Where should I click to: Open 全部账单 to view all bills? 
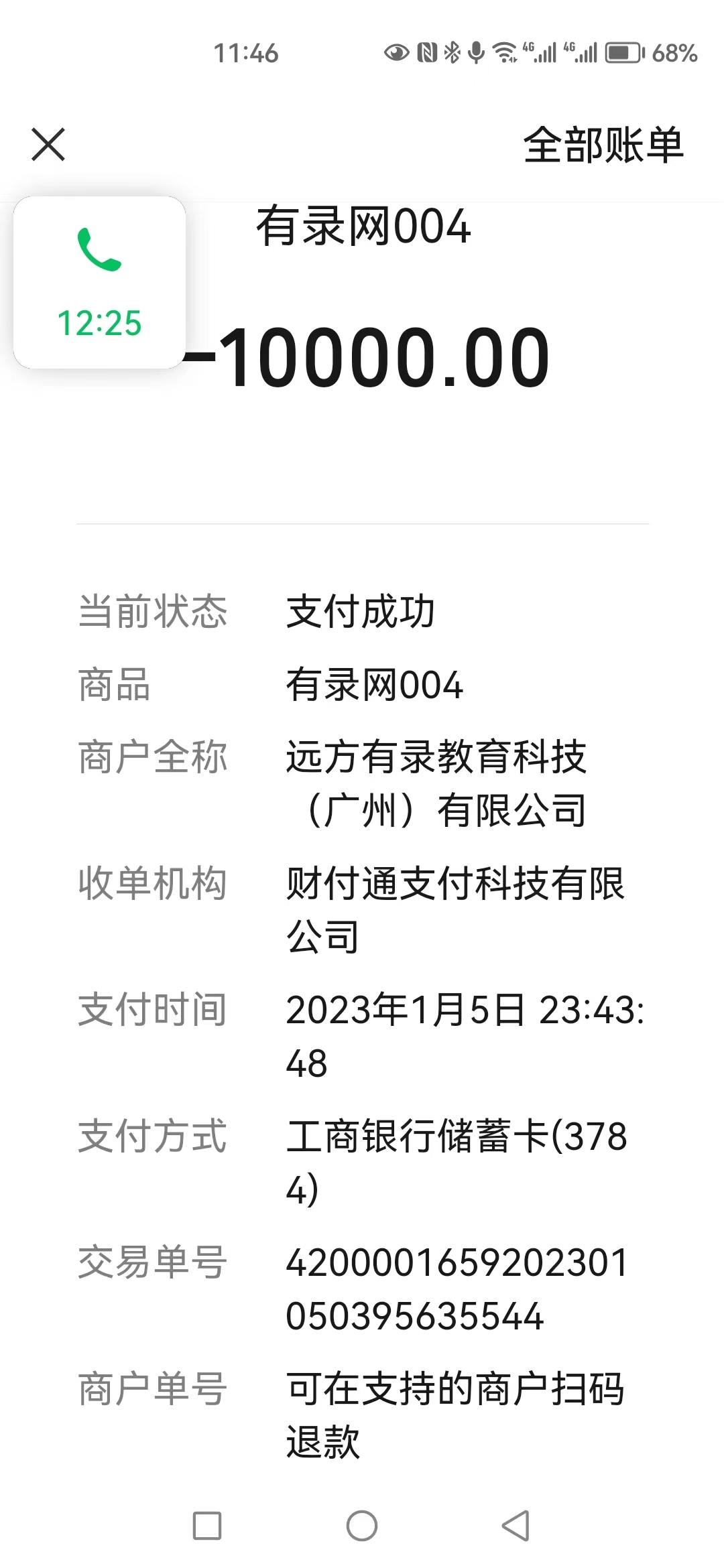pos(603,145)
